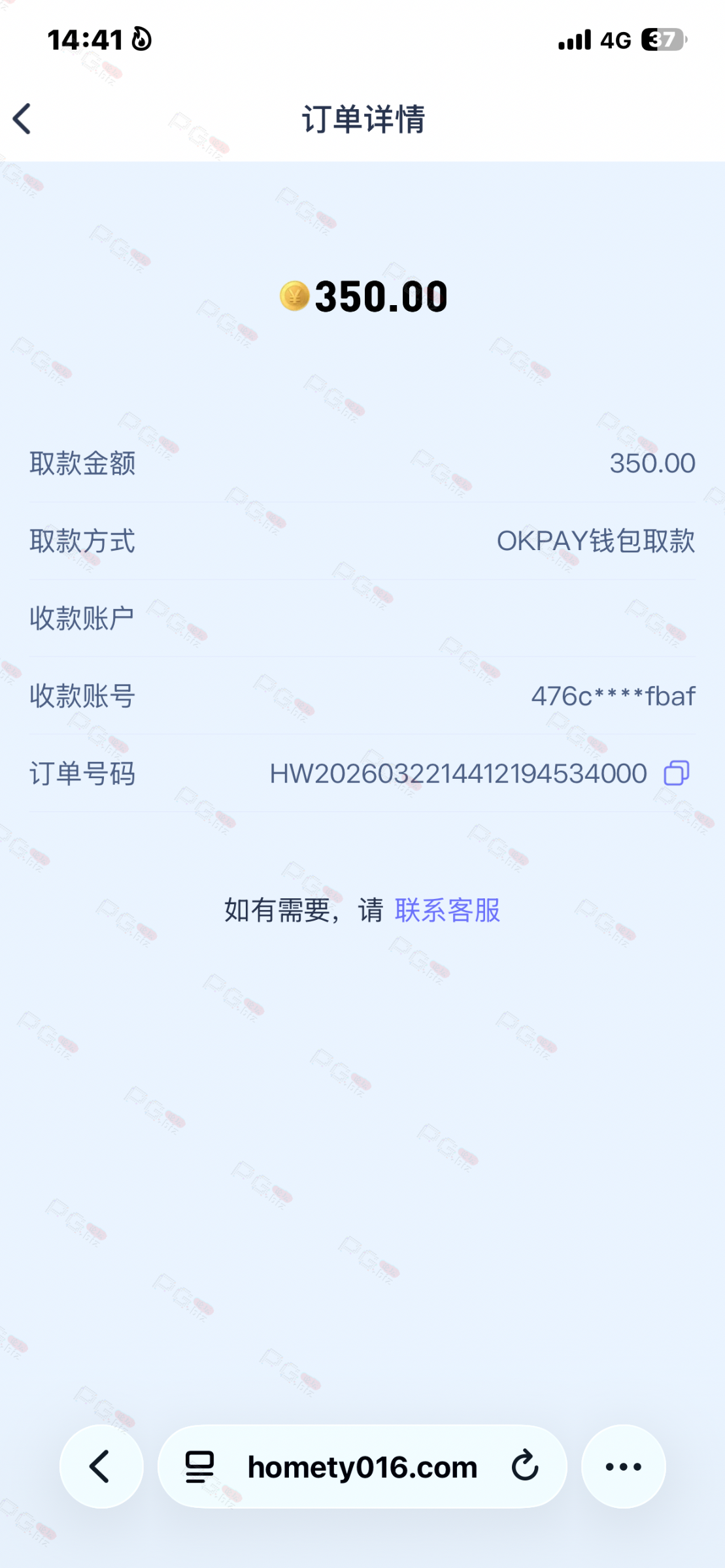Reload the current page
Viewport: 725px width, 1568px height.
click(524, 1466)
